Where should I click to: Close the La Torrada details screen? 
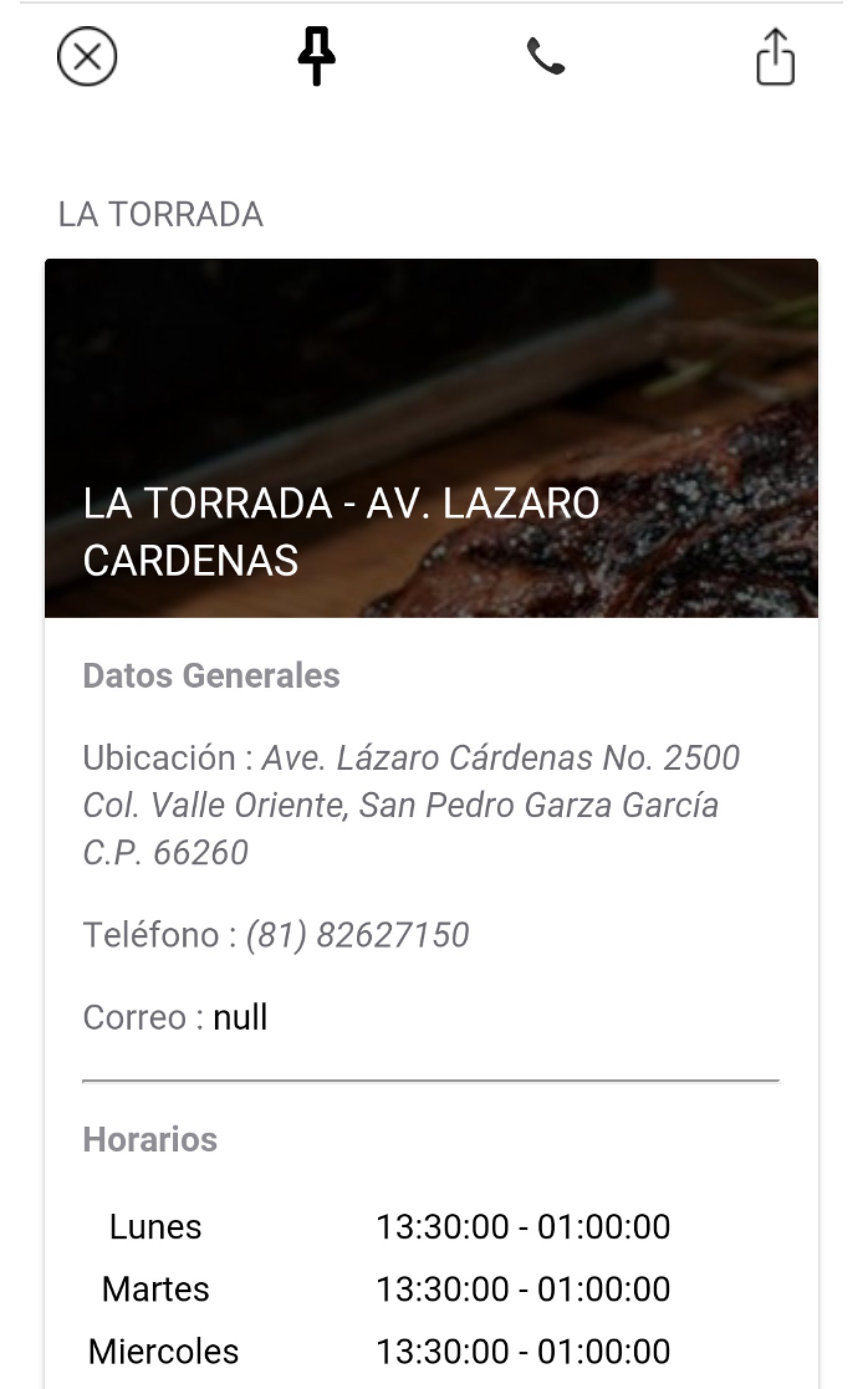tap(87, 57)
